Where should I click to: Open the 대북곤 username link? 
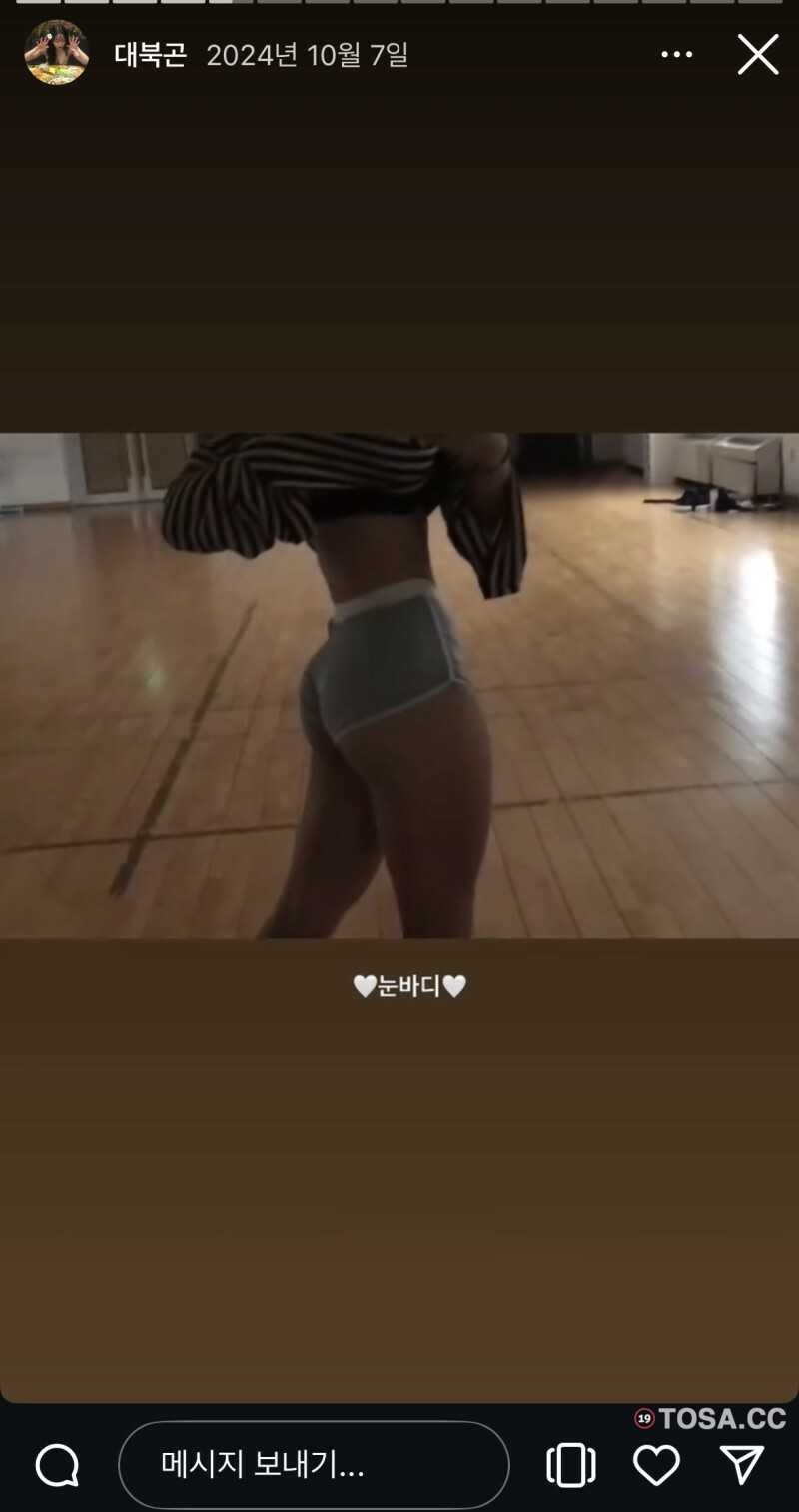click(x=151, y=55)
